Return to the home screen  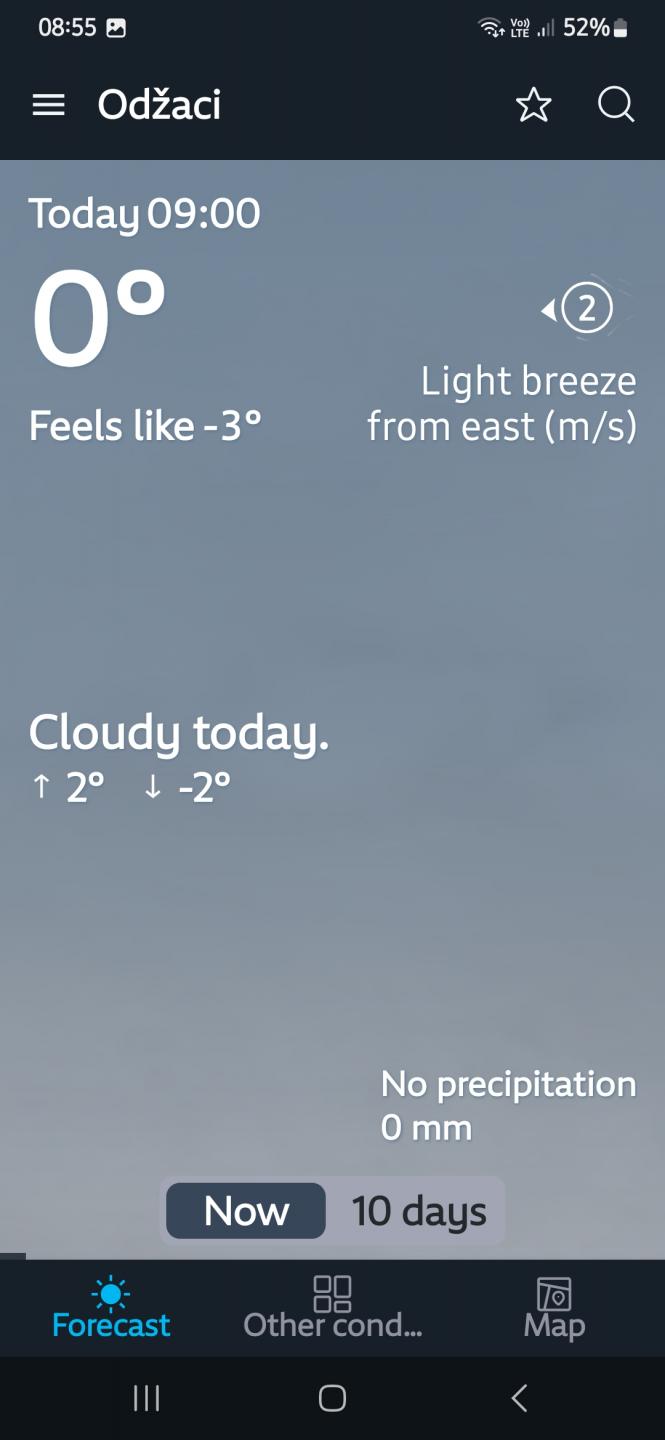click(332, 1398)
